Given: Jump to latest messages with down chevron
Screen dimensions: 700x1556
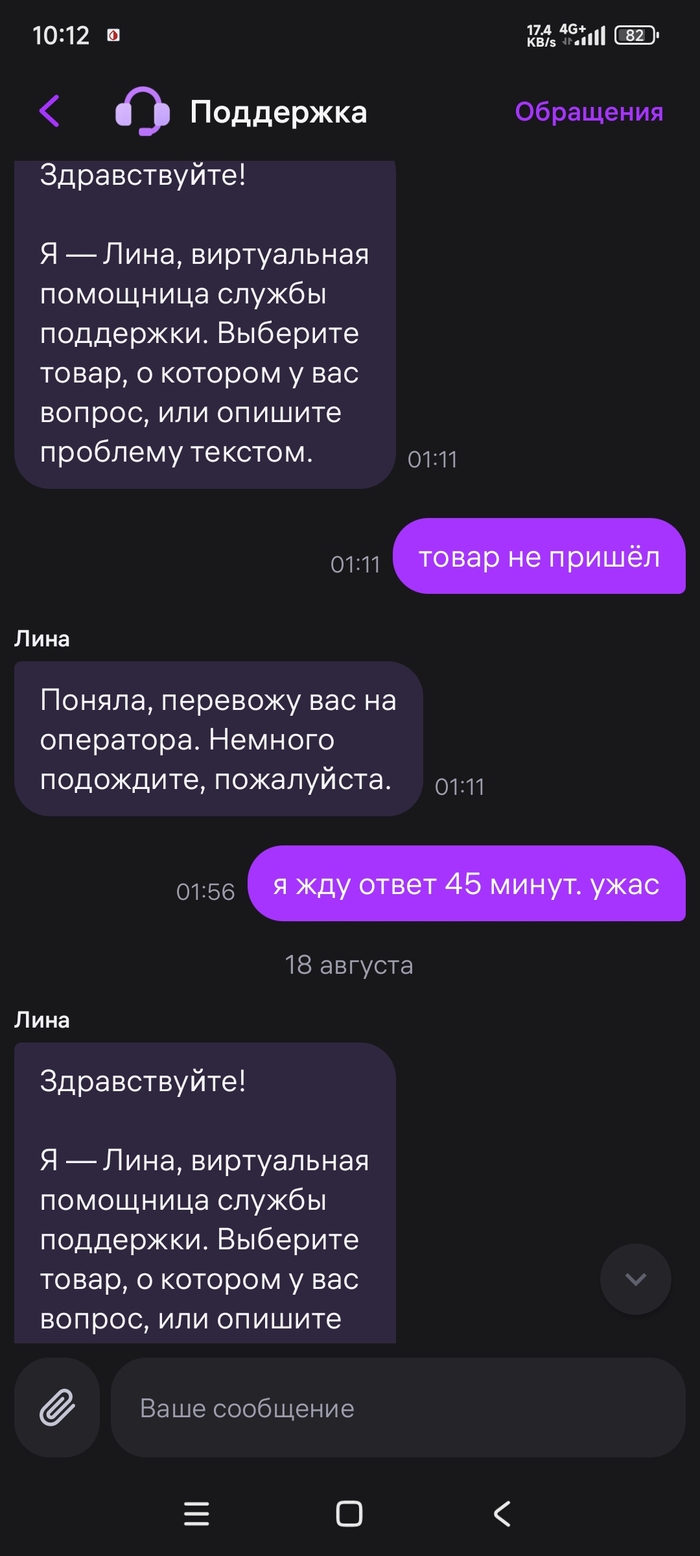Looking at the screenshot, I should [x=635, y=1279].
